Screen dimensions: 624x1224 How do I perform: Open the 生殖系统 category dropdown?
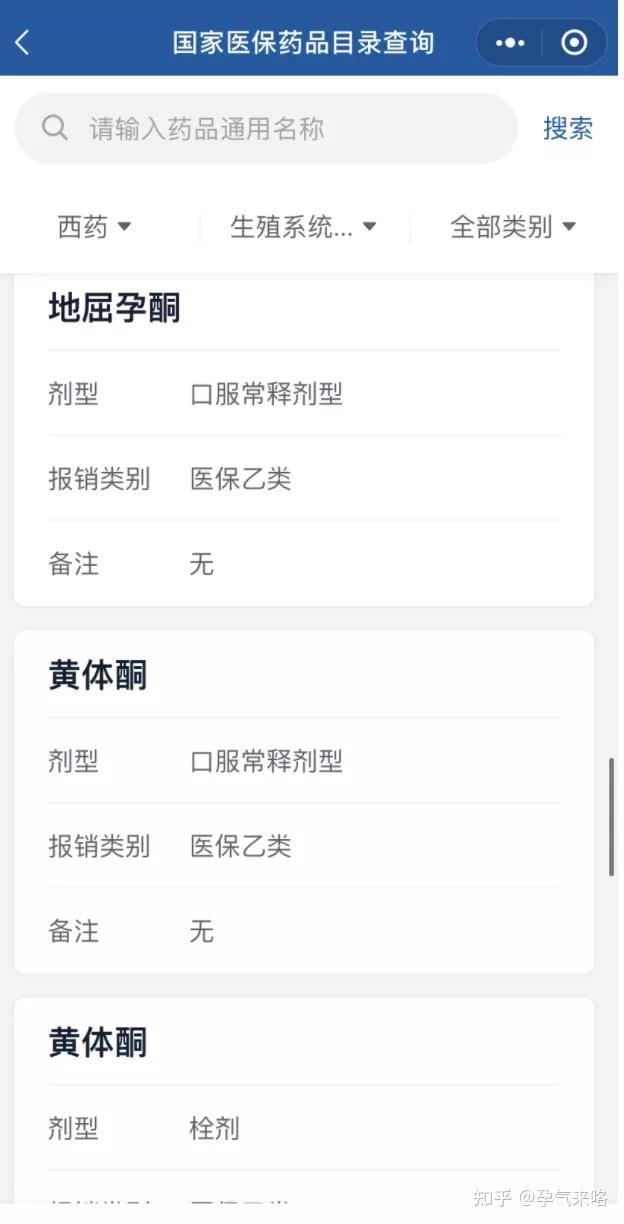[303, 227]
